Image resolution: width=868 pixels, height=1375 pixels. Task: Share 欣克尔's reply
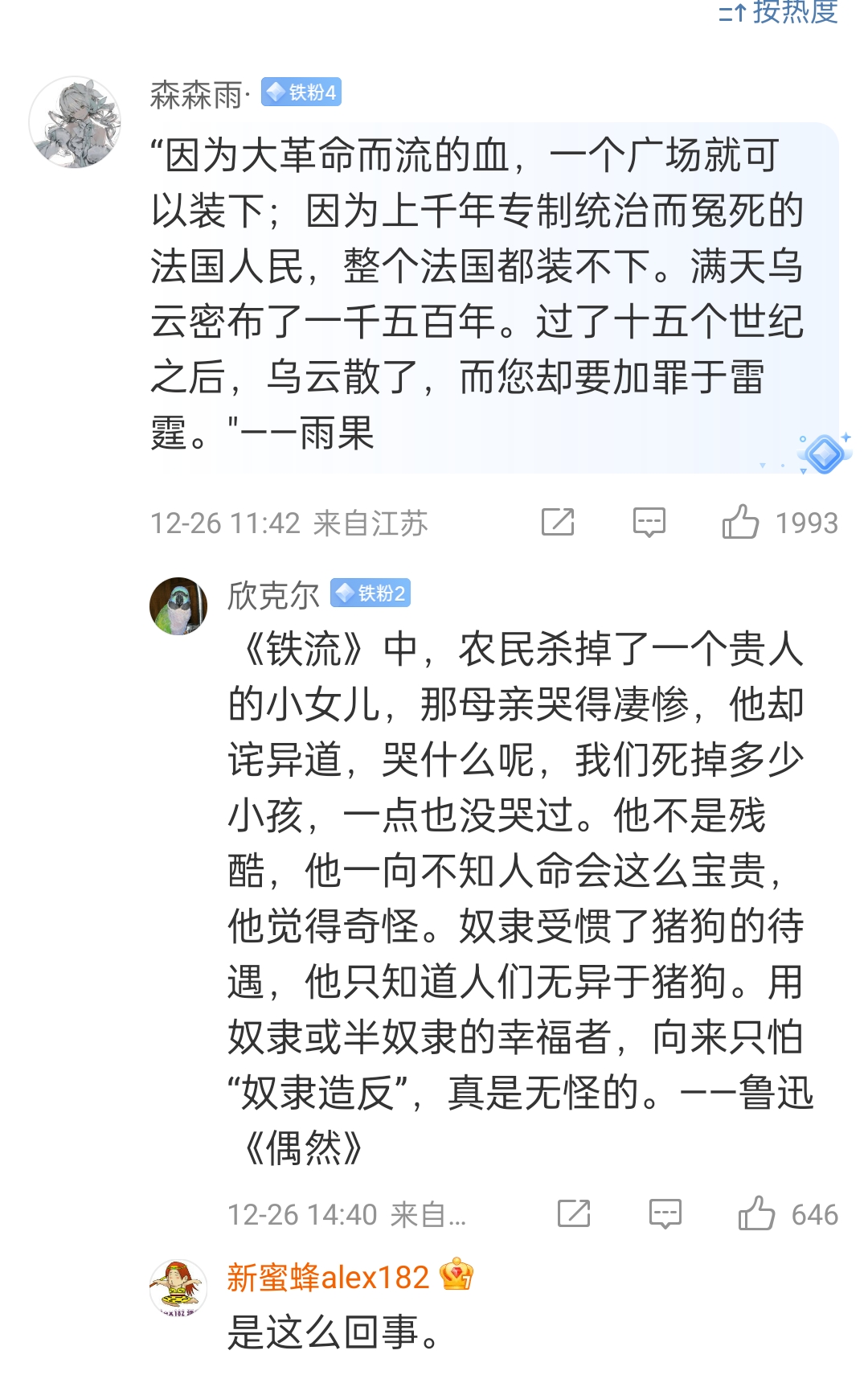(574, 1214)
